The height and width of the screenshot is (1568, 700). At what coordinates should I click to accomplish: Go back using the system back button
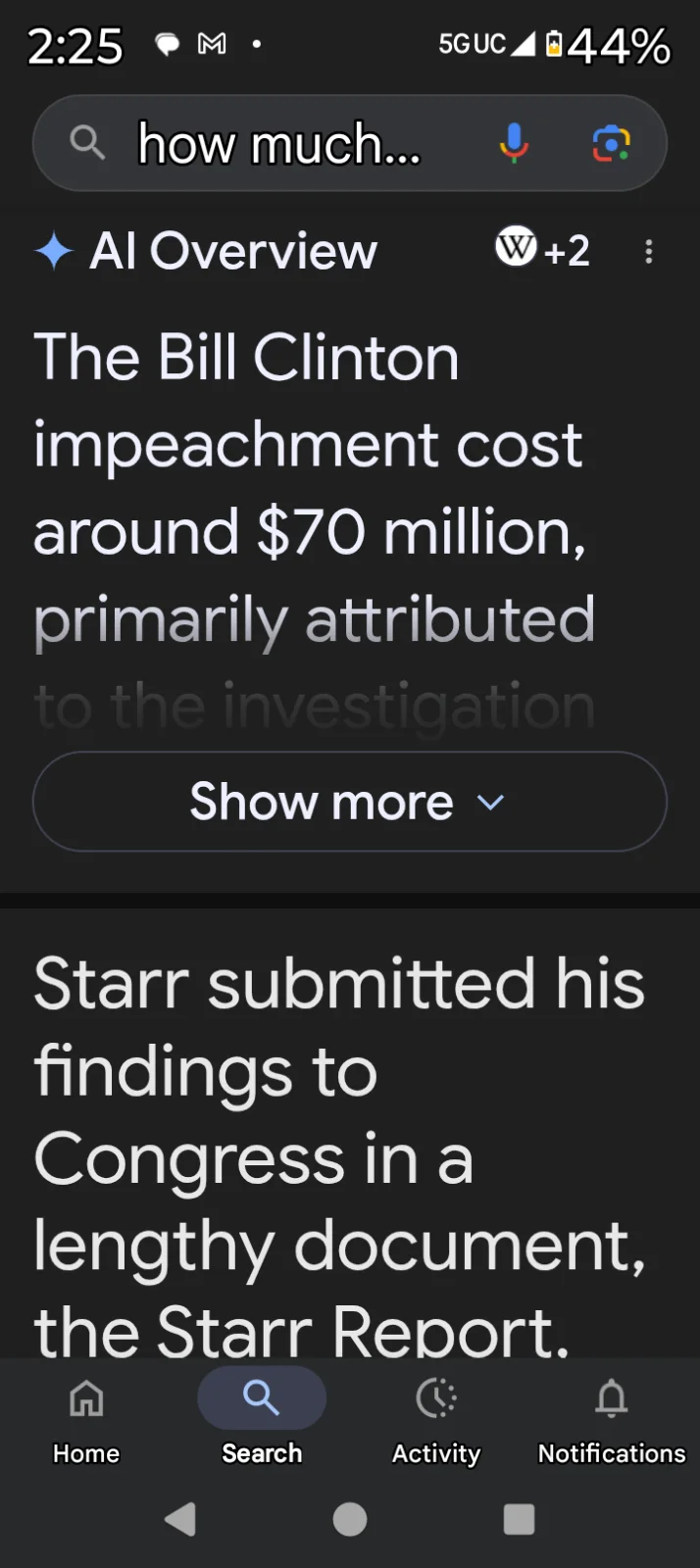(x=180, y=1519)
